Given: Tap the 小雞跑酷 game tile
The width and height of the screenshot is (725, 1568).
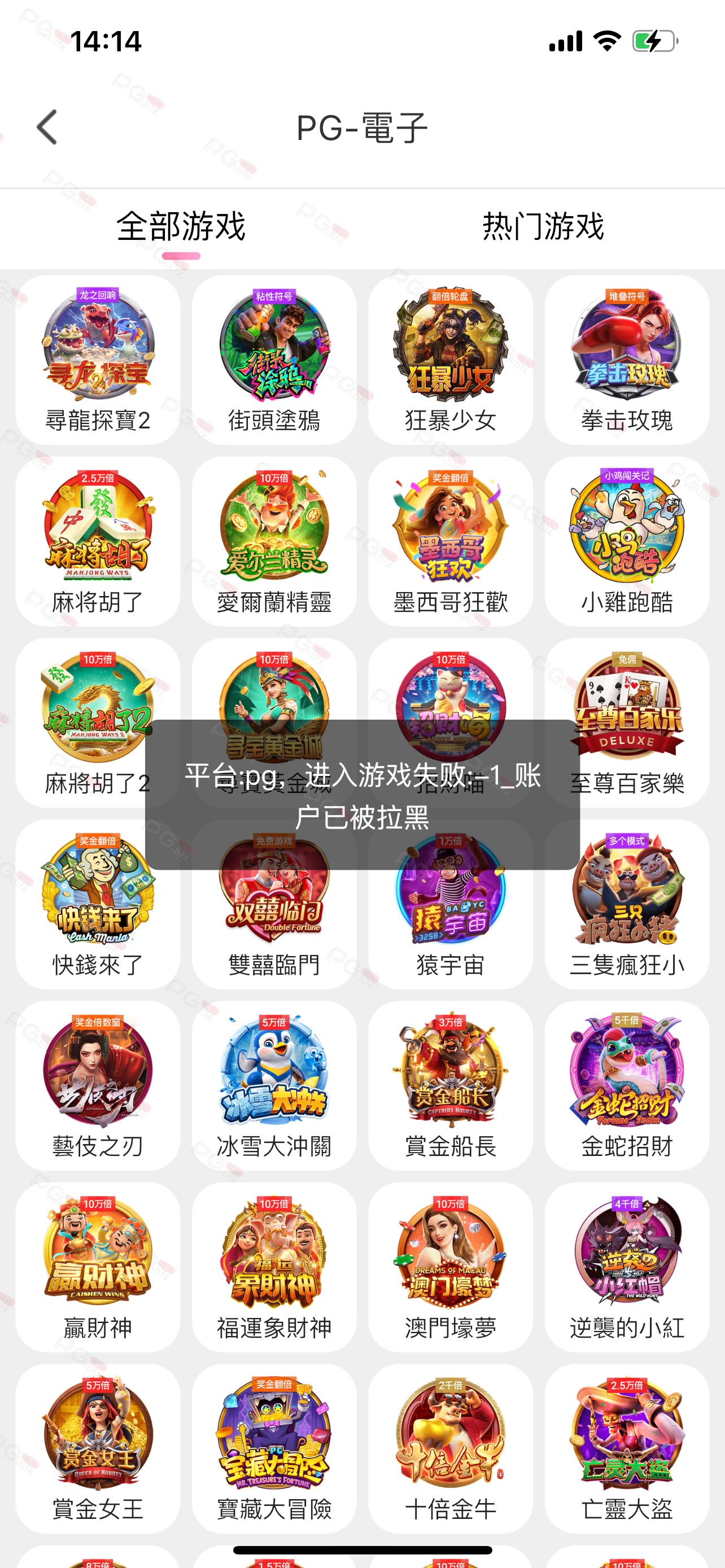Looking at the screenshot, I should tap(627, 541).
